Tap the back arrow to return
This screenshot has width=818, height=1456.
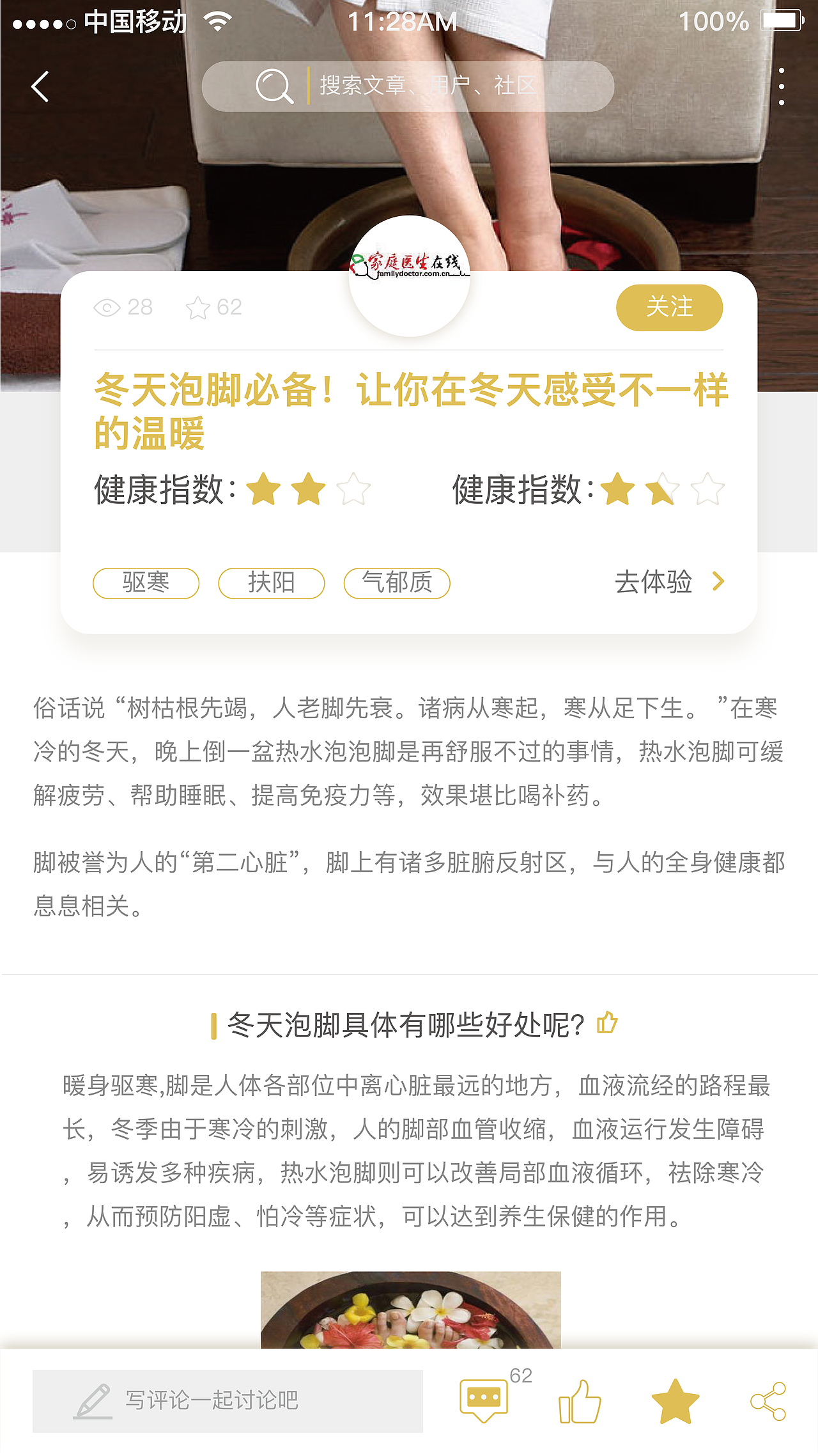[x=40, y=86]
